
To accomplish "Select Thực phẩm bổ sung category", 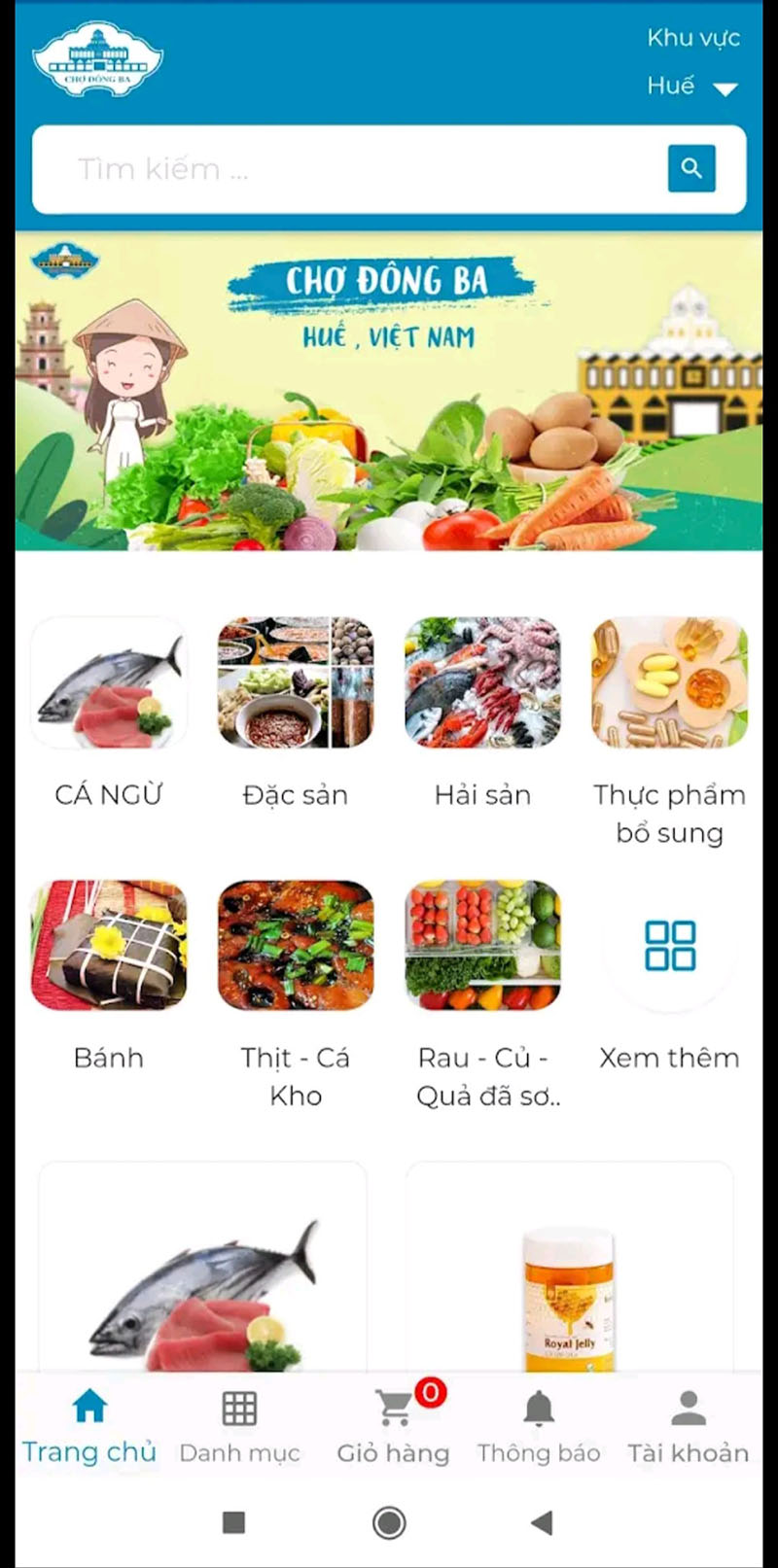I will [x=669, y=683].
